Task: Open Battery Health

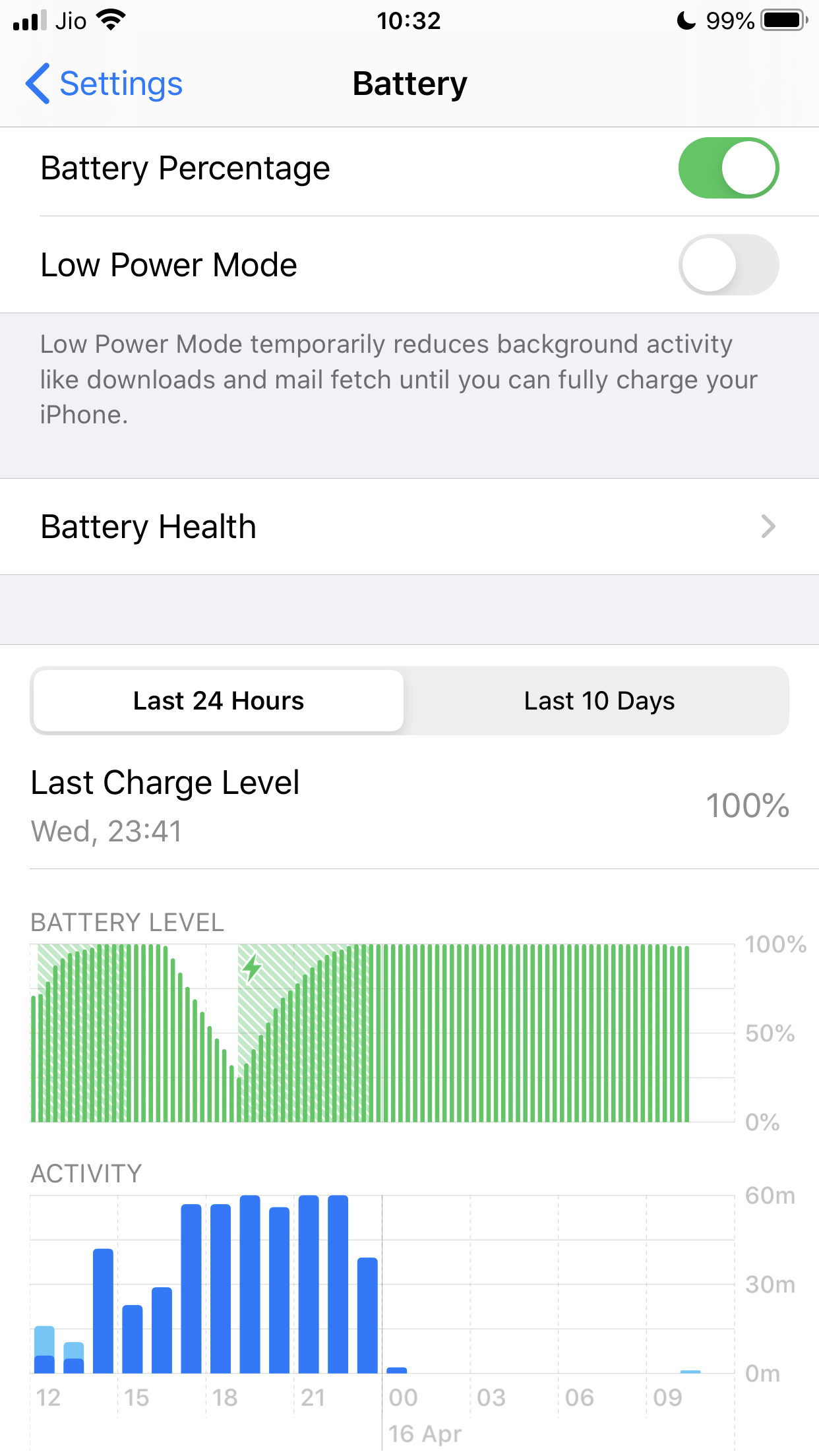Action: point(409,527)
